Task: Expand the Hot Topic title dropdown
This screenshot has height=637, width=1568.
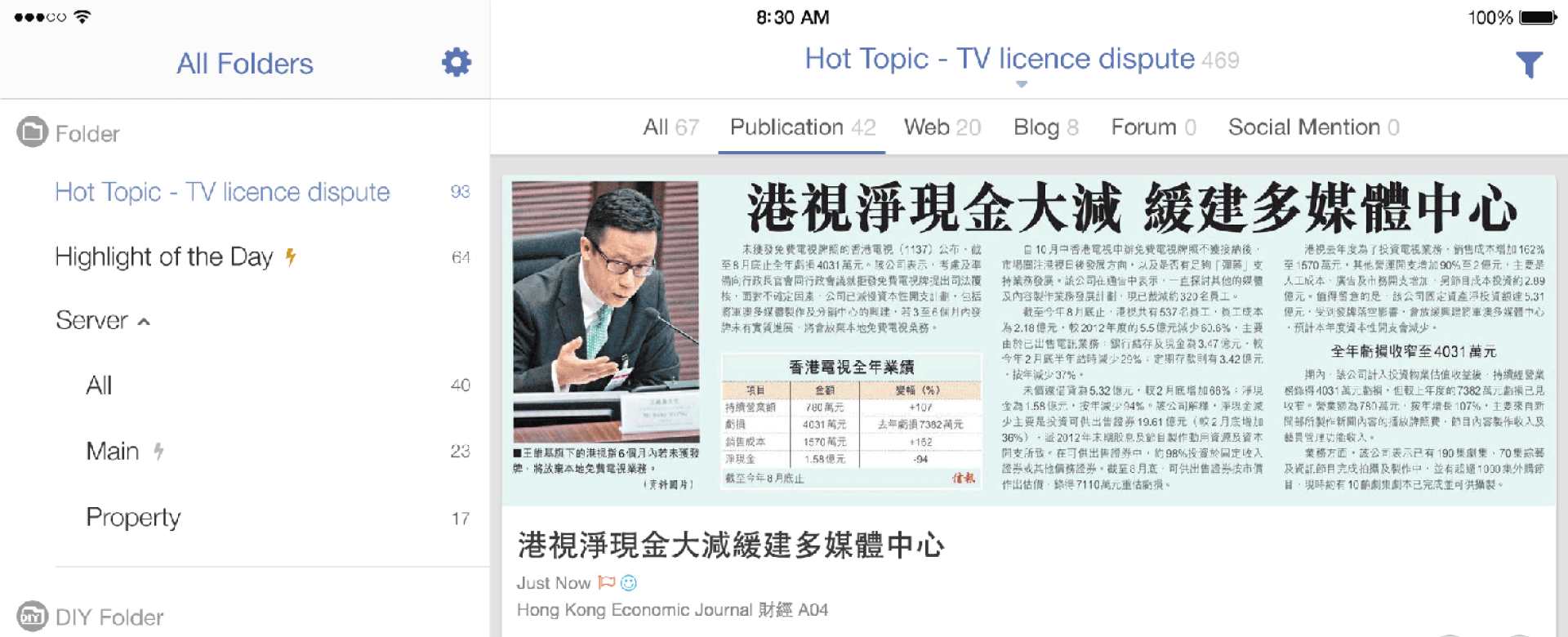Action: click(x=1021, y=83)
